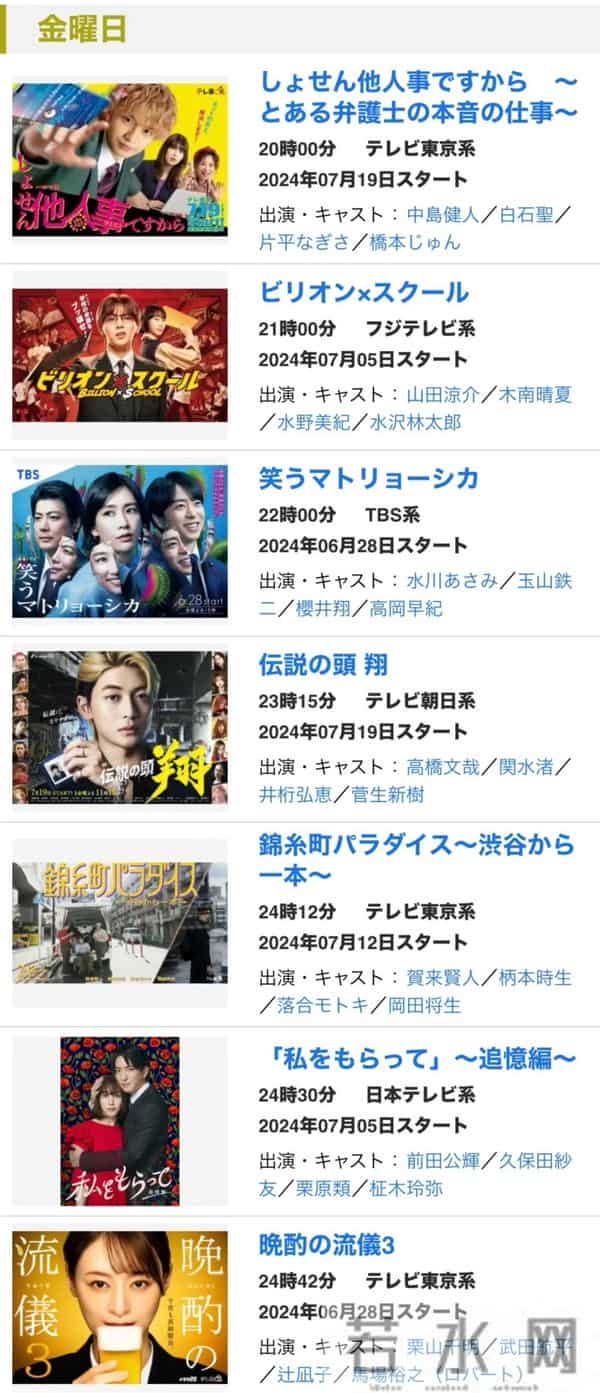The width and height of the screenshot is (600, 1393).
Task: Open the しょせん他人事ですから drama title link
Action: [x=418, y=96]
